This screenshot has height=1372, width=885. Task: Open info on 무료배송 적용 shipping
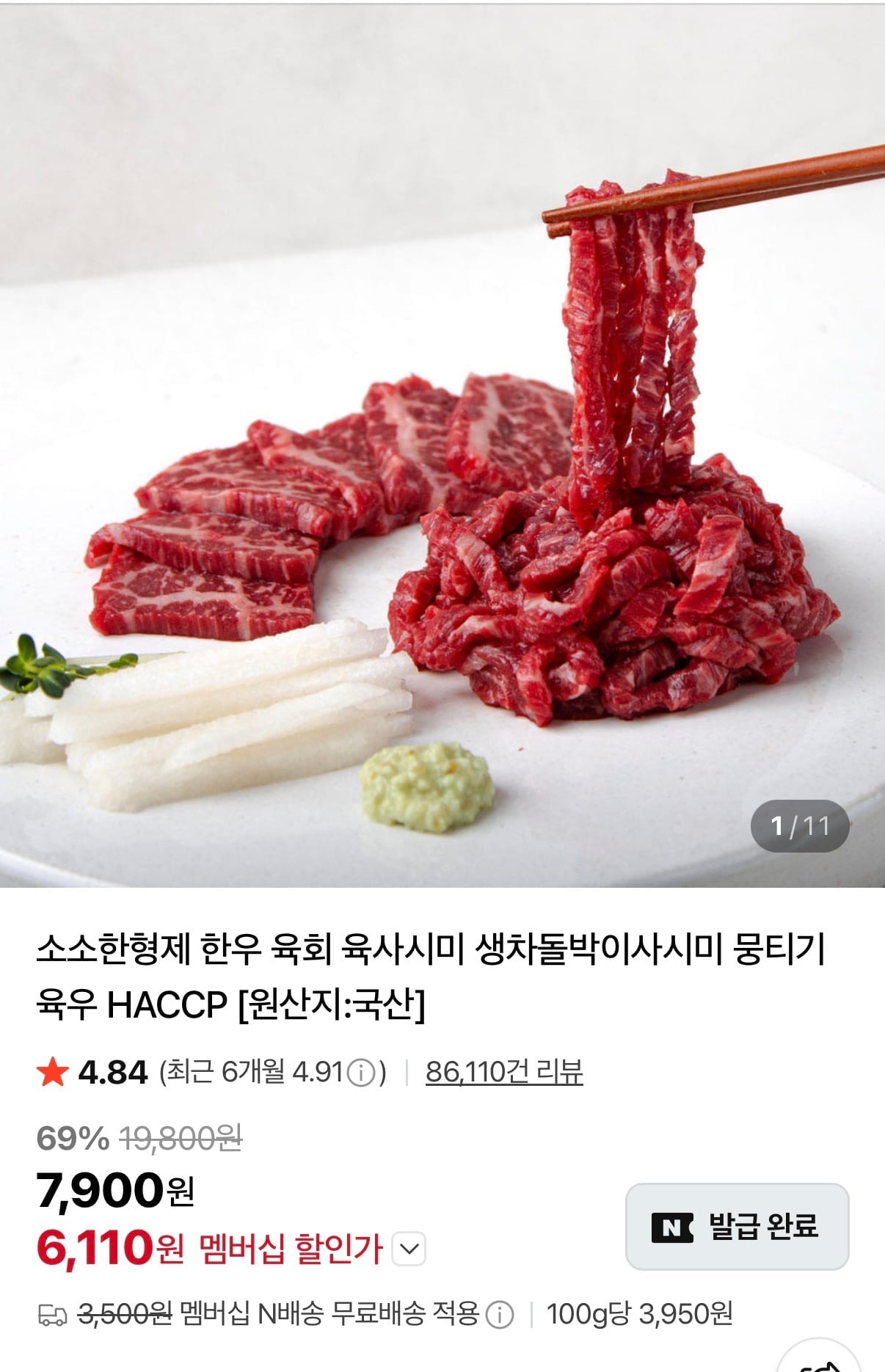pyautogui.click(x=500, y=1314)
